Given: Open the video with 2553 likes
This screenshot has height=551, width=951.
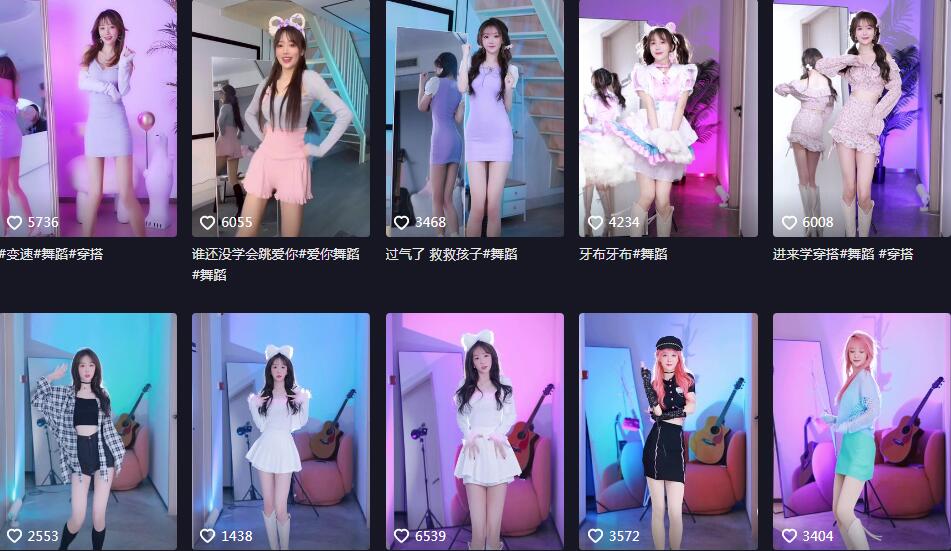Looking at the screenshot, I should click(x=88, y=430).
